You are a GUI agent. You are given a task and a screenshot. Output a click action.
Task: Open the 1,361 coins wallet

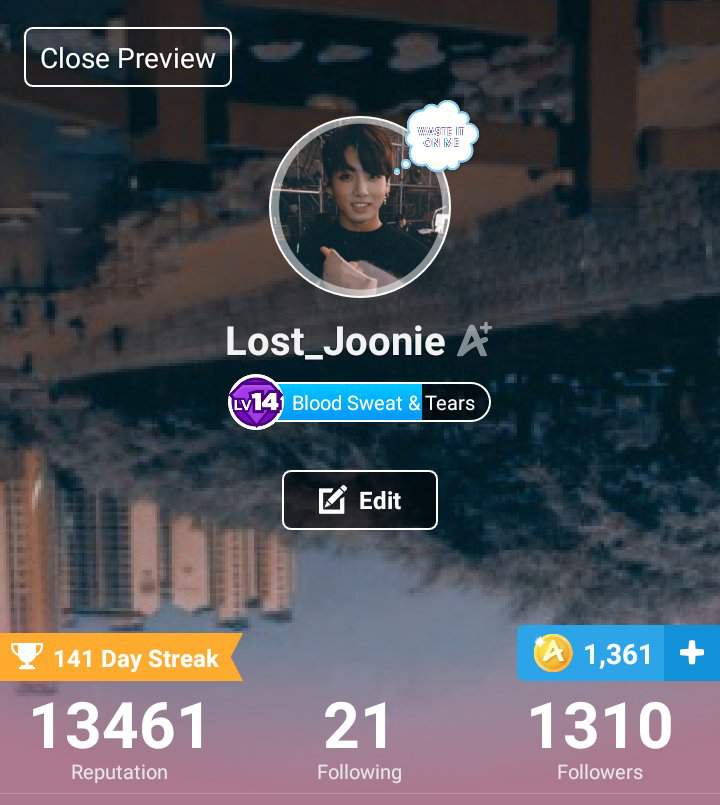click(x=592, y=654)
